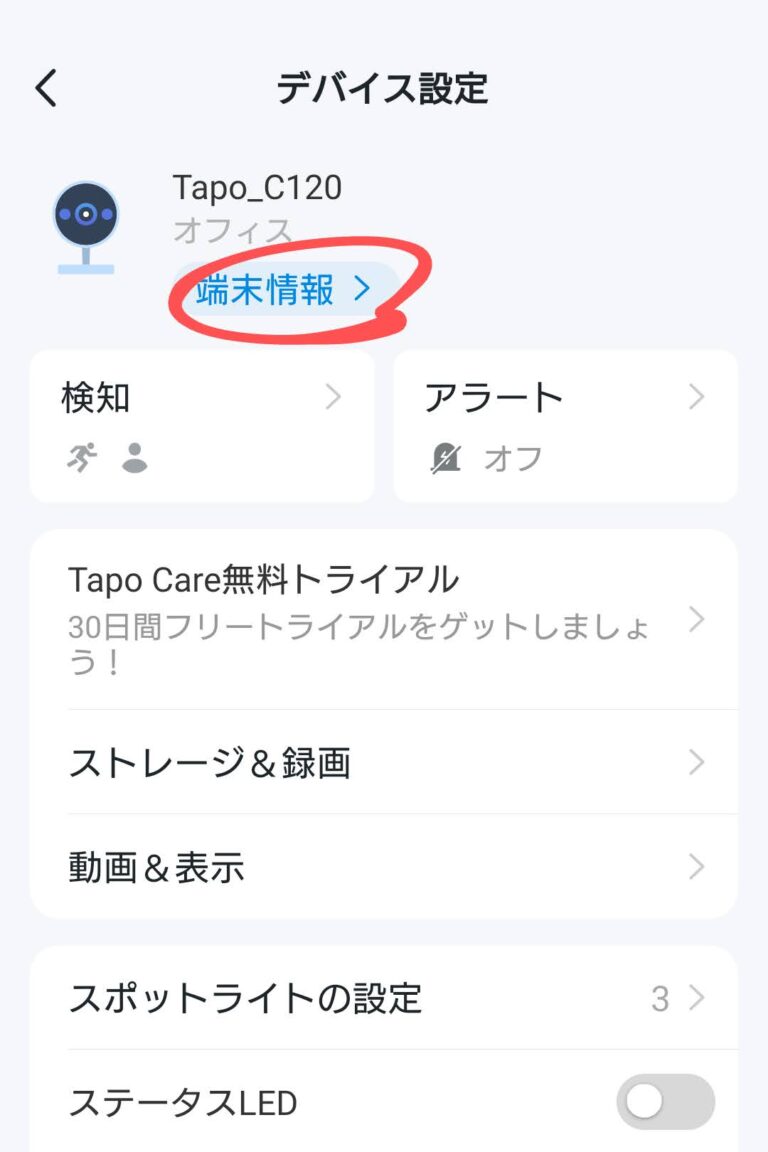
Task: Open the デバイス設定 screen title area
Action: point(384,88)
